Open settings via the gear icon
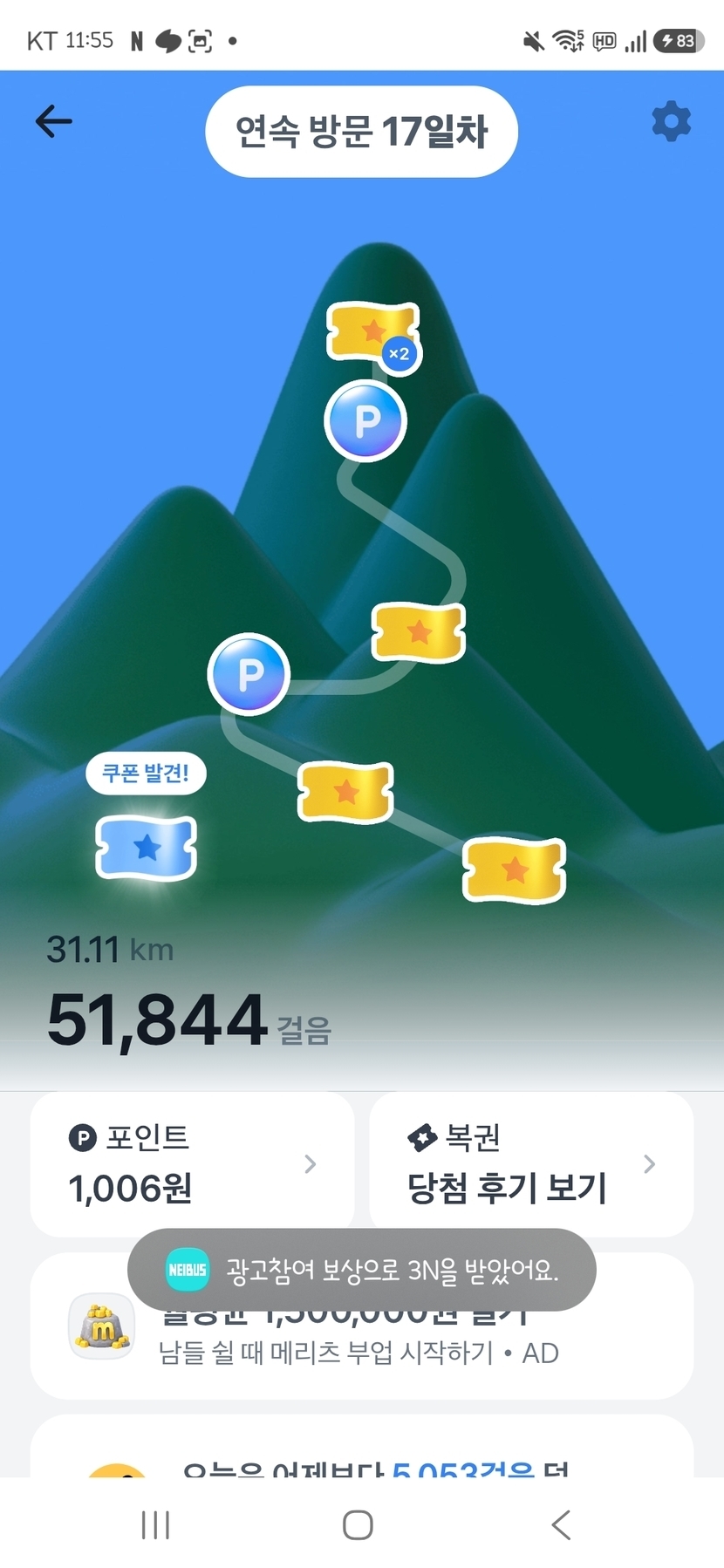The image size is (724, 1568). click(671, 121)
